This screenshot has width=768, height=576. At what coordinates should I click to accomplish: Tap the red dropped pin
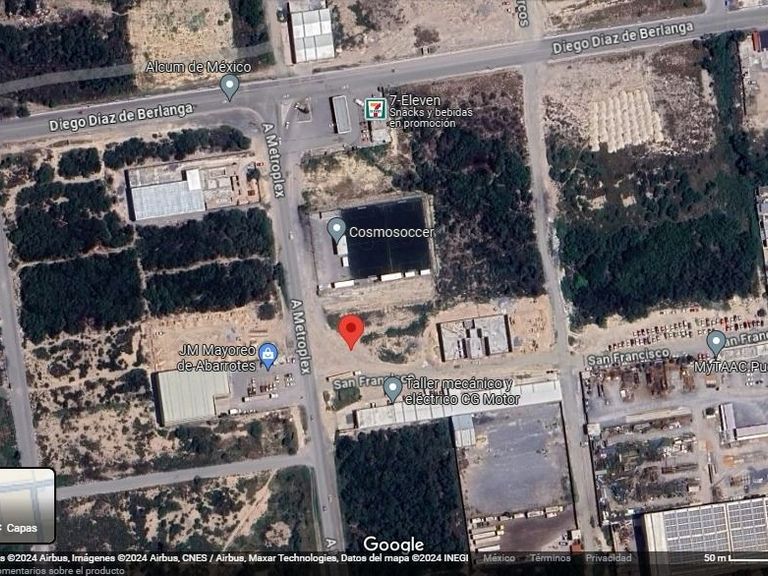(350, 331)
